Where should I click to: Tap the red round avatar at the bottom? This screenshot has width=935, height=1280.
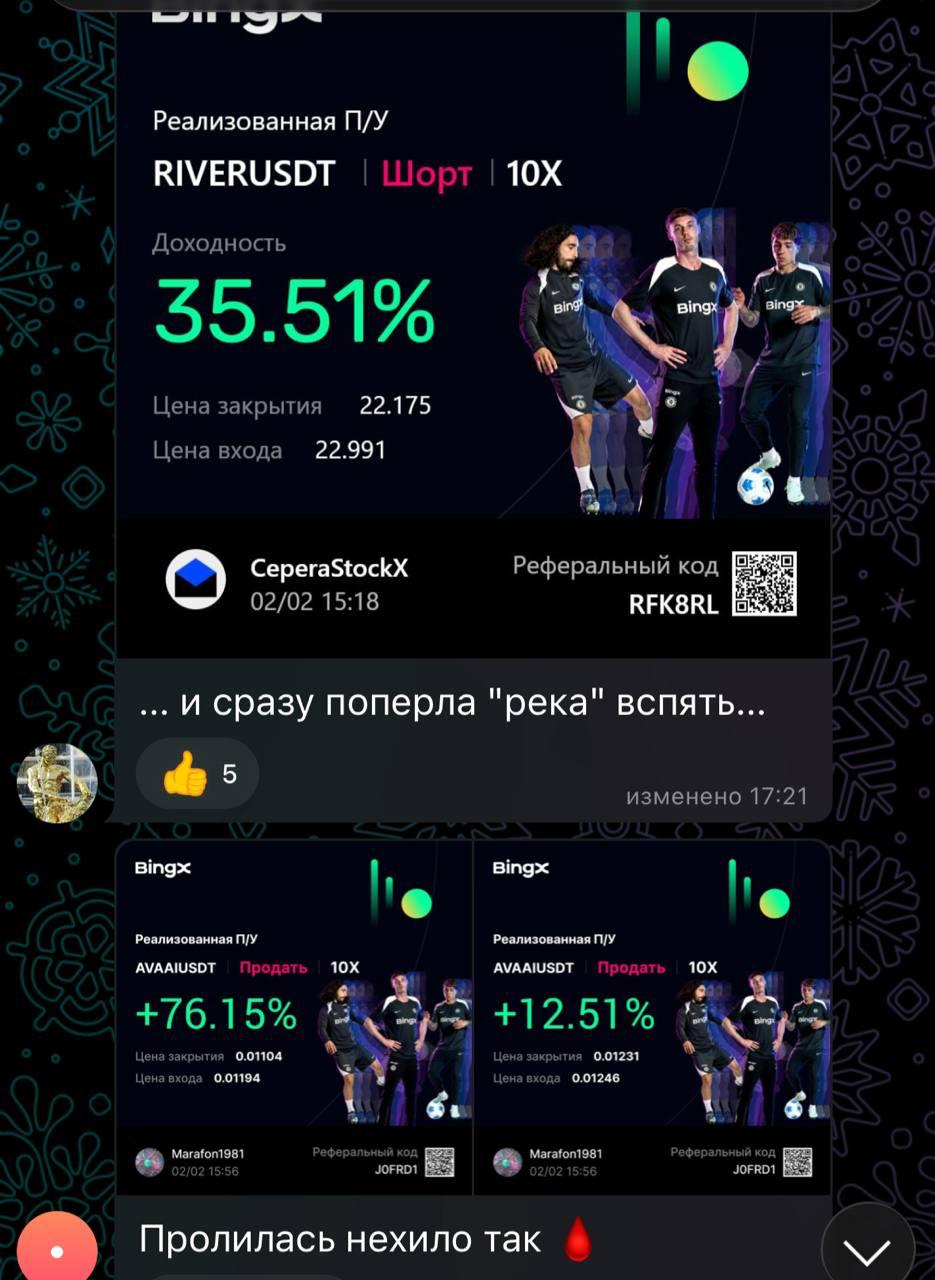point(58,1250)
